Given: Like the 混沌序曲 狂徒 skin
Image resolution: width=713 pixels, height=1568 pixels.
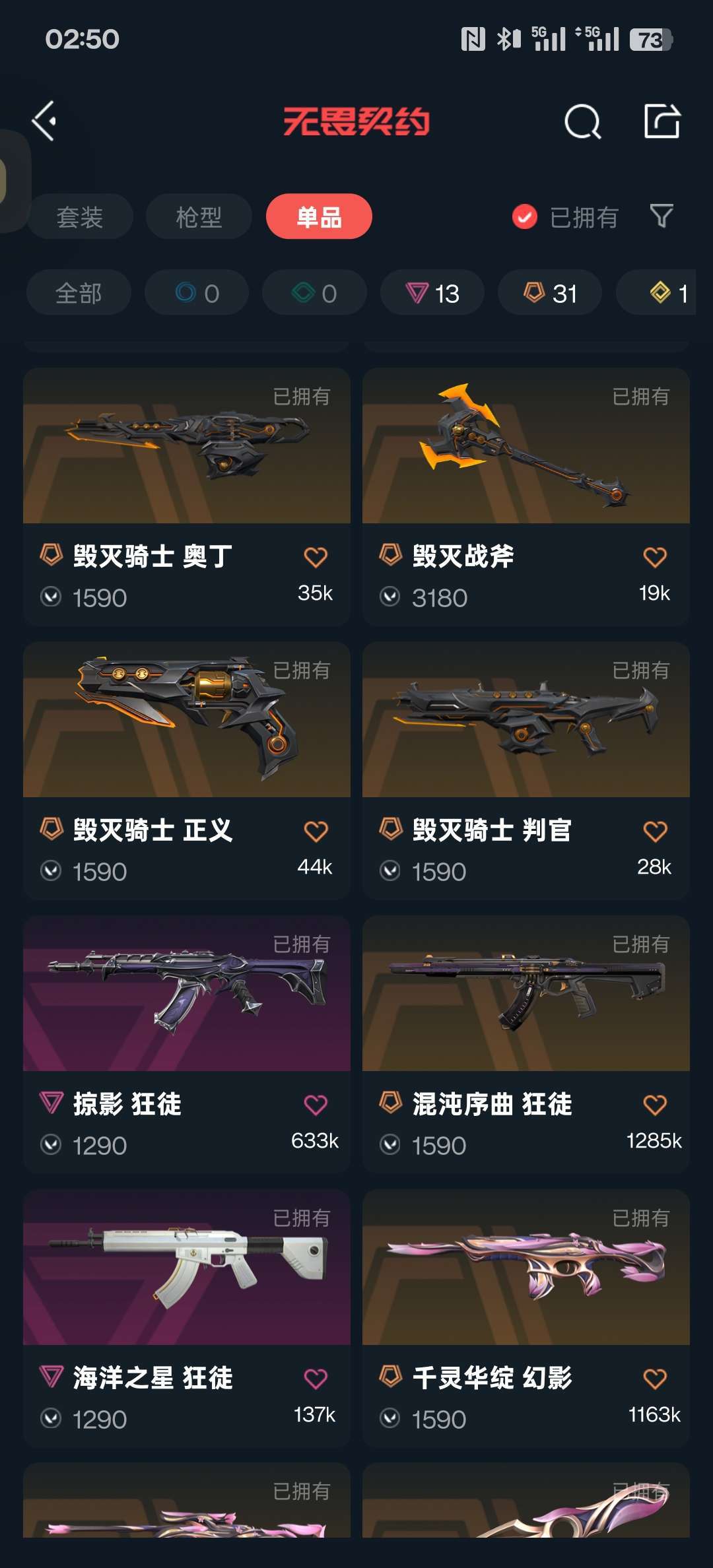Looking at the screenshot, I should click(x=654, y=1105).
